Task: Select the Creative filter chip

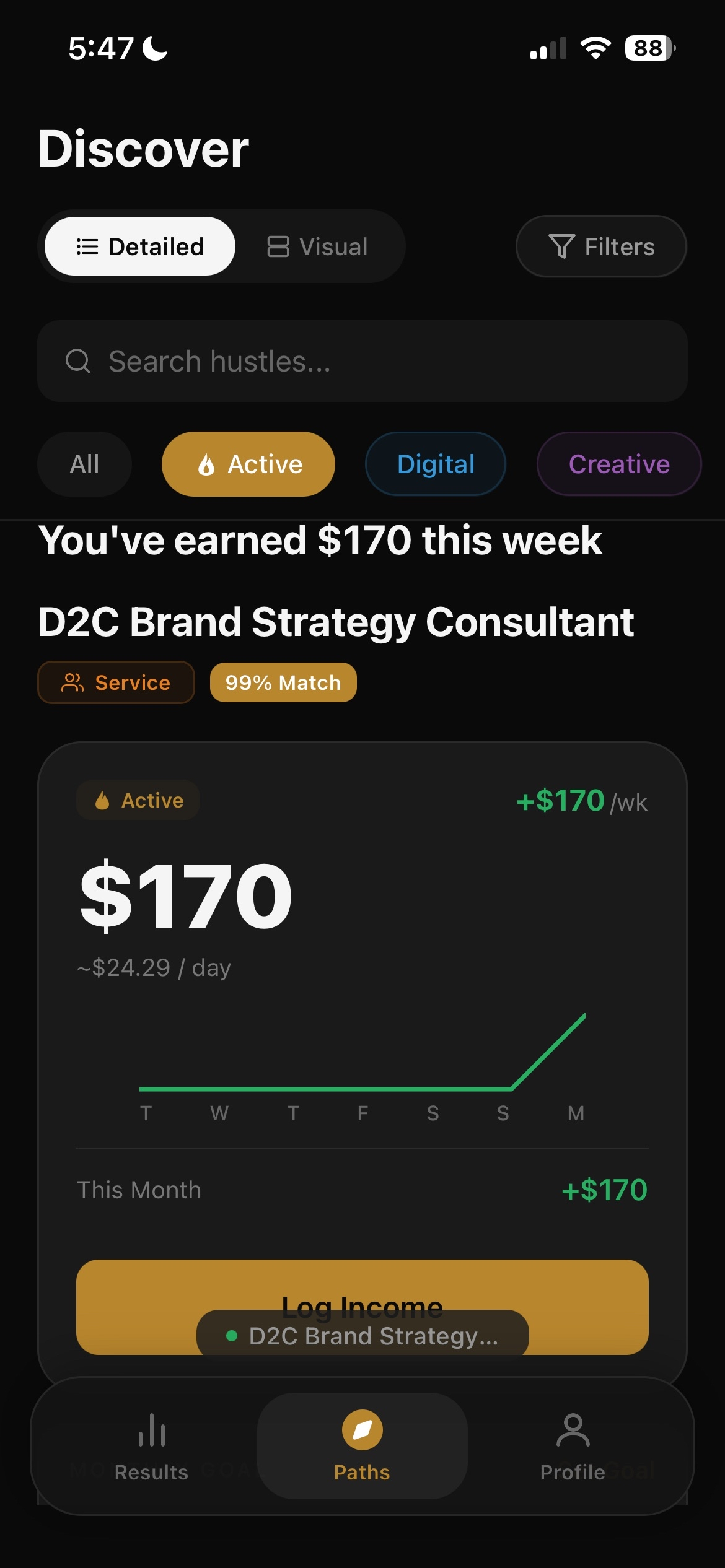Action: coord(618,463)
